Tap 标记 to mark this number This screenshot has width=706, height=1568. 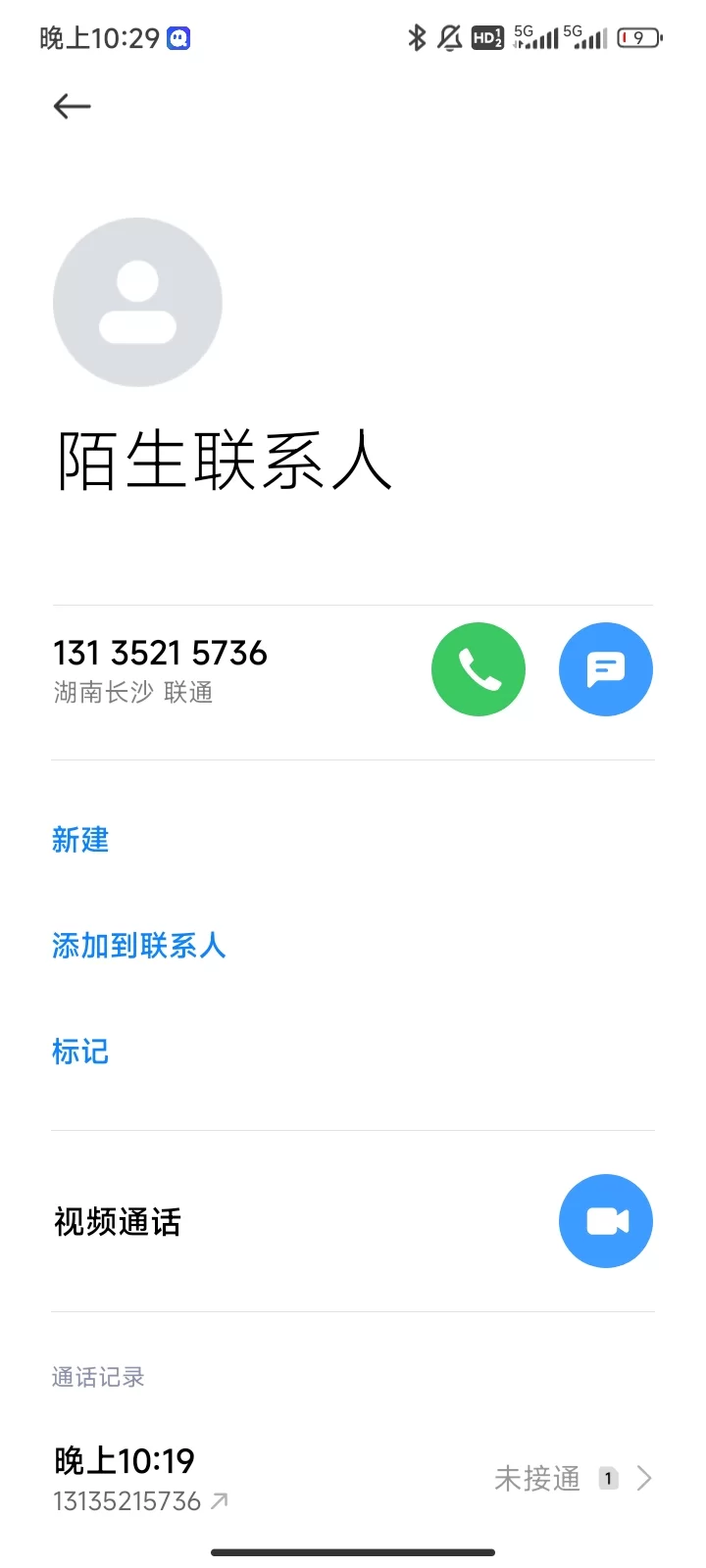(x=80, y=1052)
